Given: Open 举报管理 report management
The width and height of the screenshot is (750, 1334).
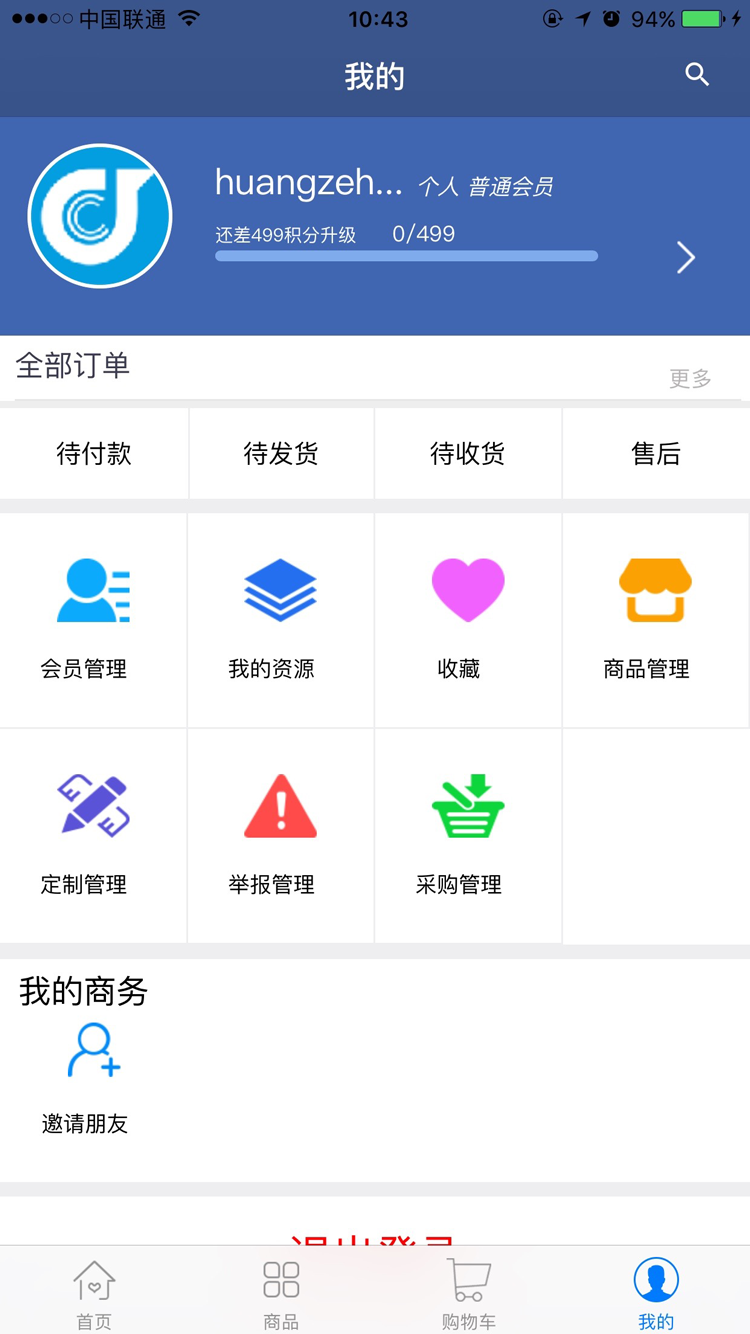Looking at the screenshot, I should pyautogui.click(x=280, y=835).
